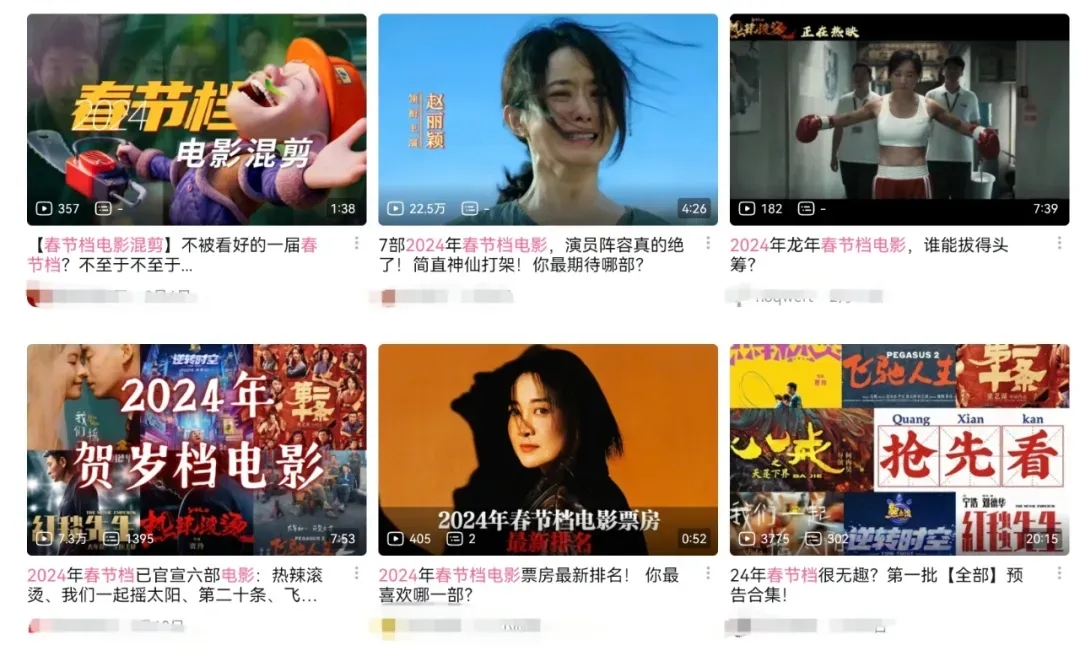Play the 7部2024年春节档电影 video with 赵丽颖

pos(547,118)
